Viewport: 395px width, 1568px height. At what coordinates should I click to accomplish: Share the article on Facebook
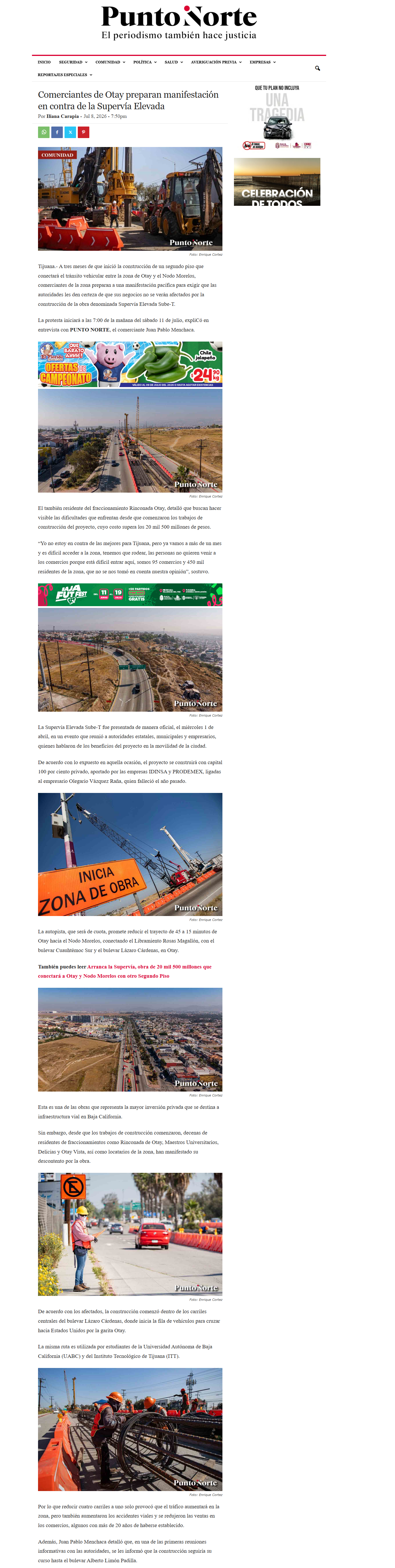[57, 132]
